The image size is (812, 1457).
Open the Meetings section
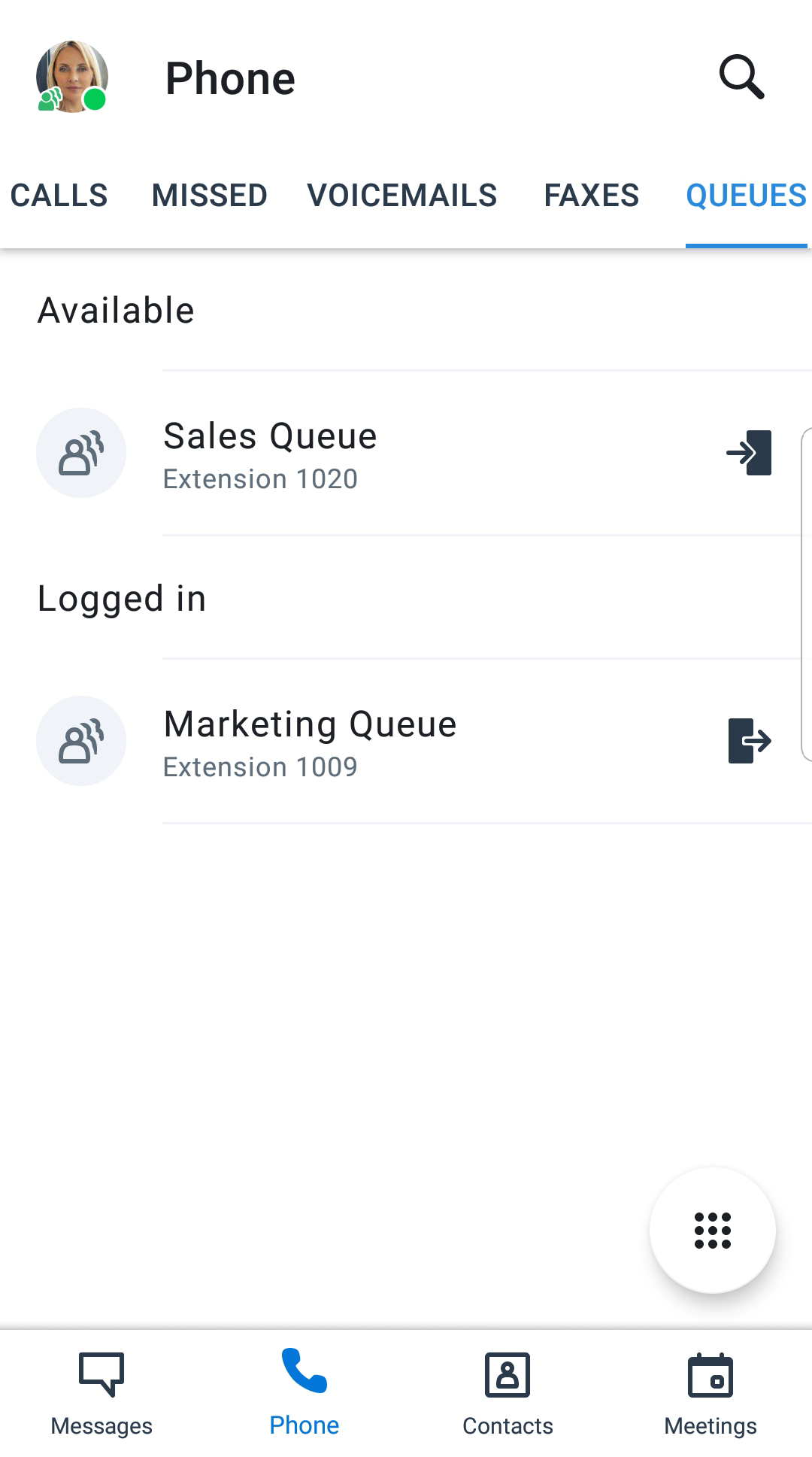tap(710, 1394)
